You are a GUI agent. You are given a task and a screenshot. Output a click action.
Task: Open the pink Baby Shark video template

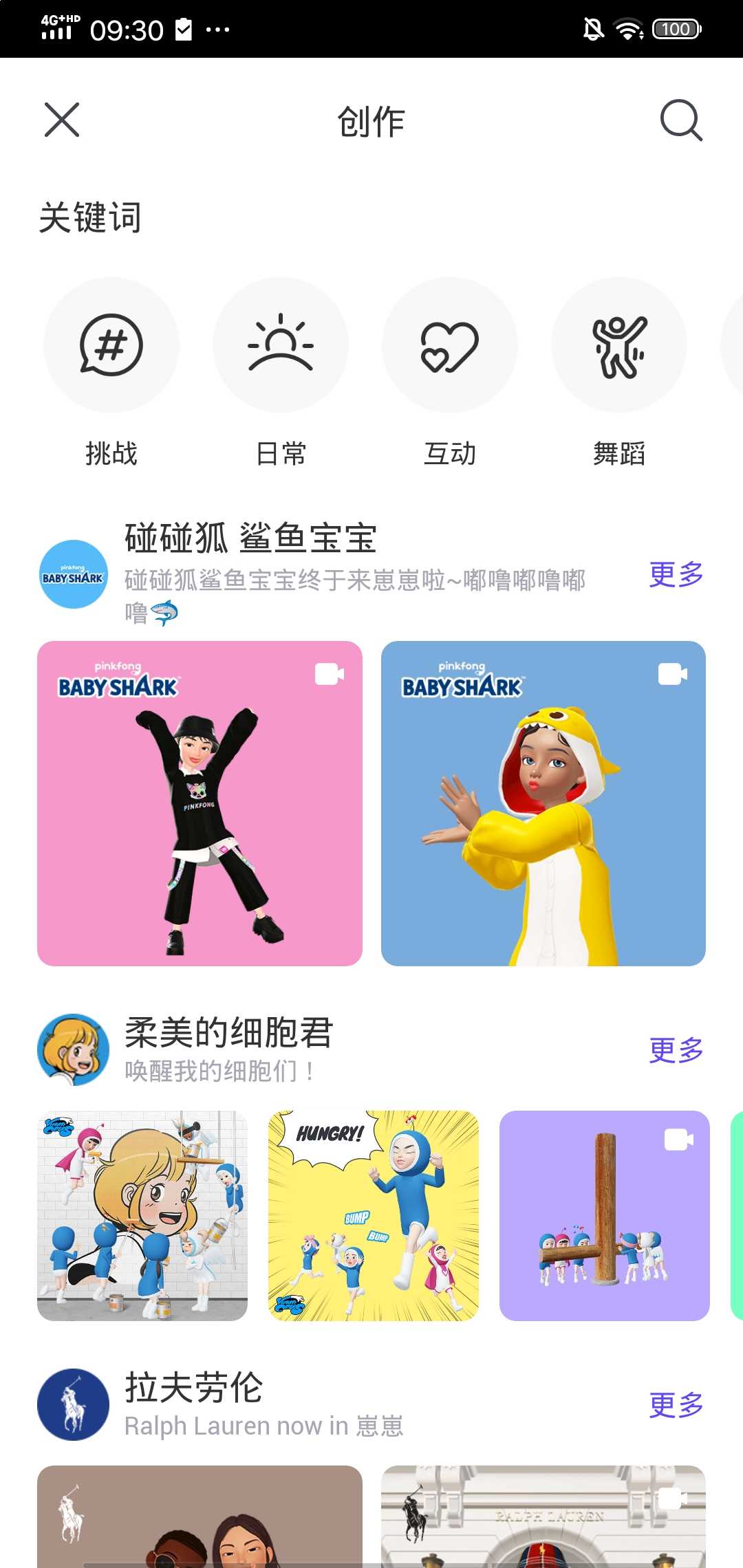200,803
